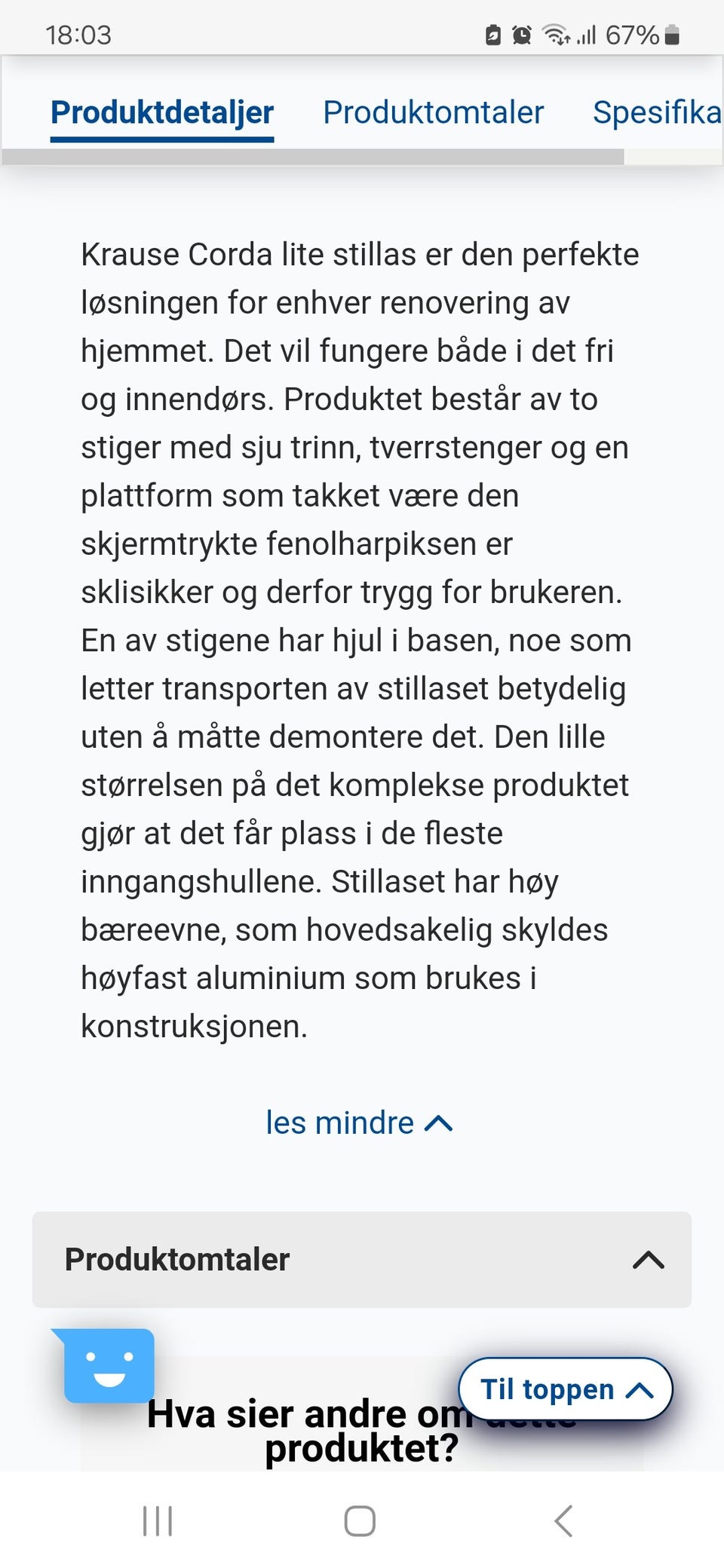The width and height of the screenshot is (724, 1568).
Task: Tap the Til toppen button
Action: 566,1389
